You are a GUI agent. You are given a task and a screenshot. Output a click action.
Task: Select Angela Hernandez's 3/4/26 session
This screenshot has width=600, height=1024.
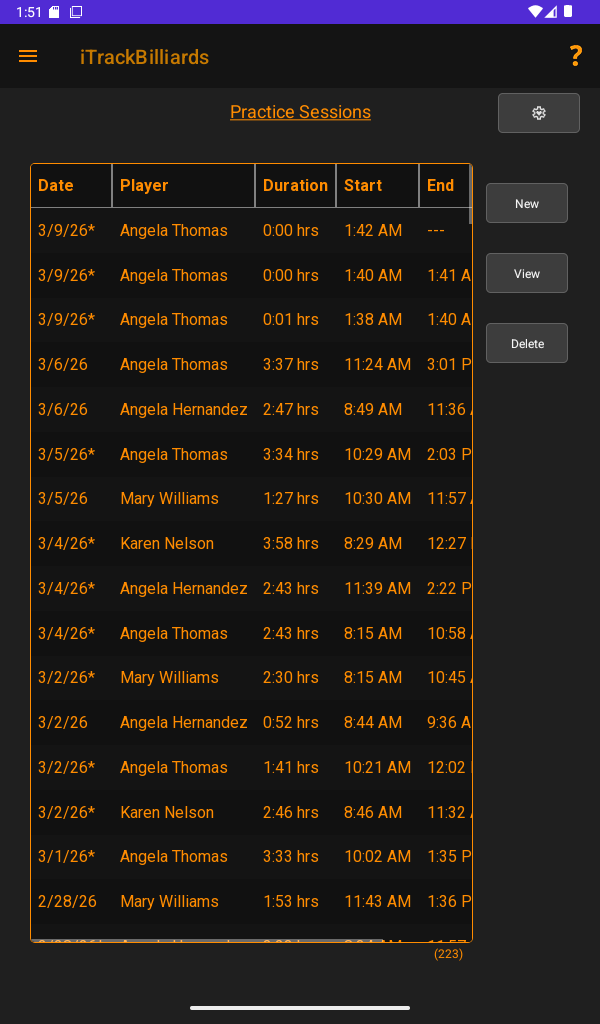[x=250, y=588]
